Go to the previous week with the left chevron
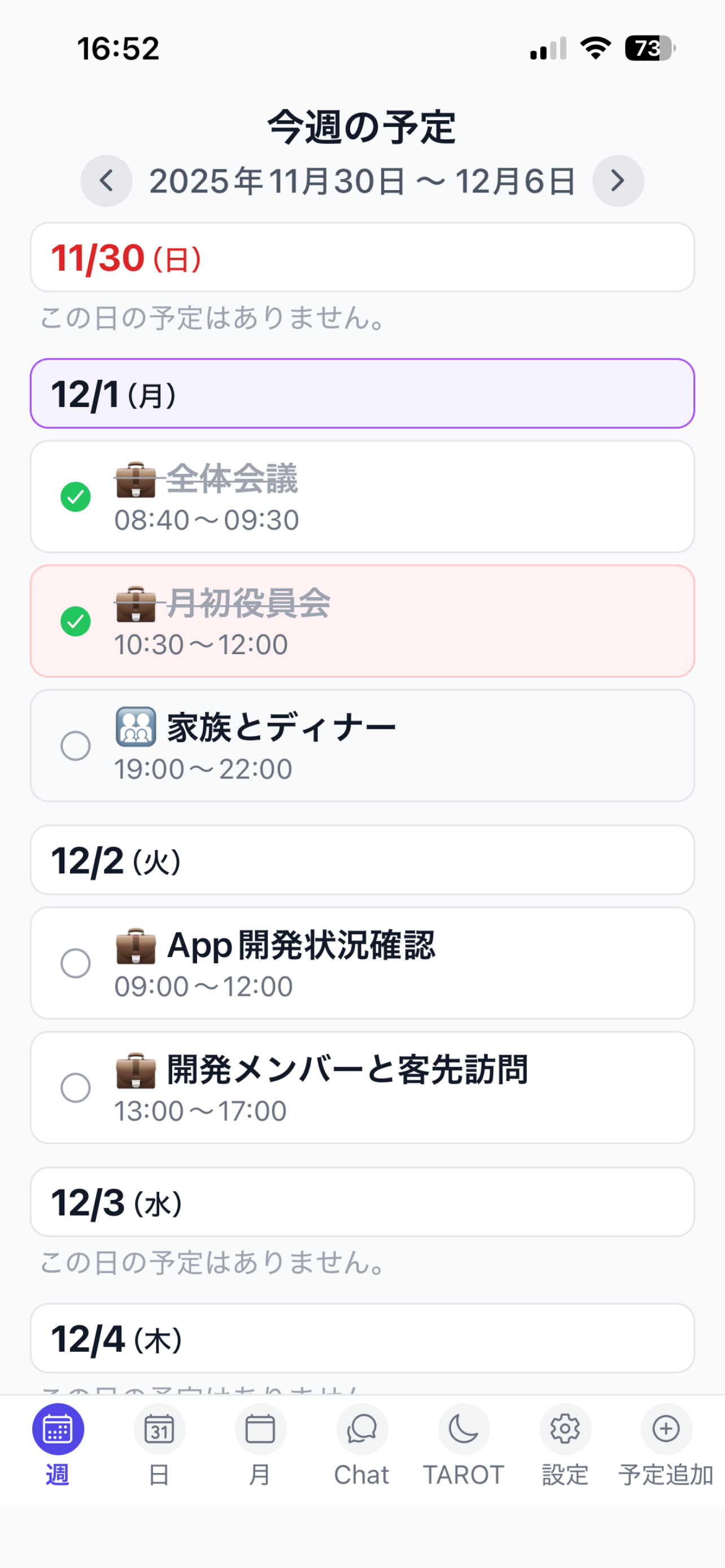Image resolution: width=725 pixels, height=1568 pixels. pyautogui.click(x=106, y=181)
